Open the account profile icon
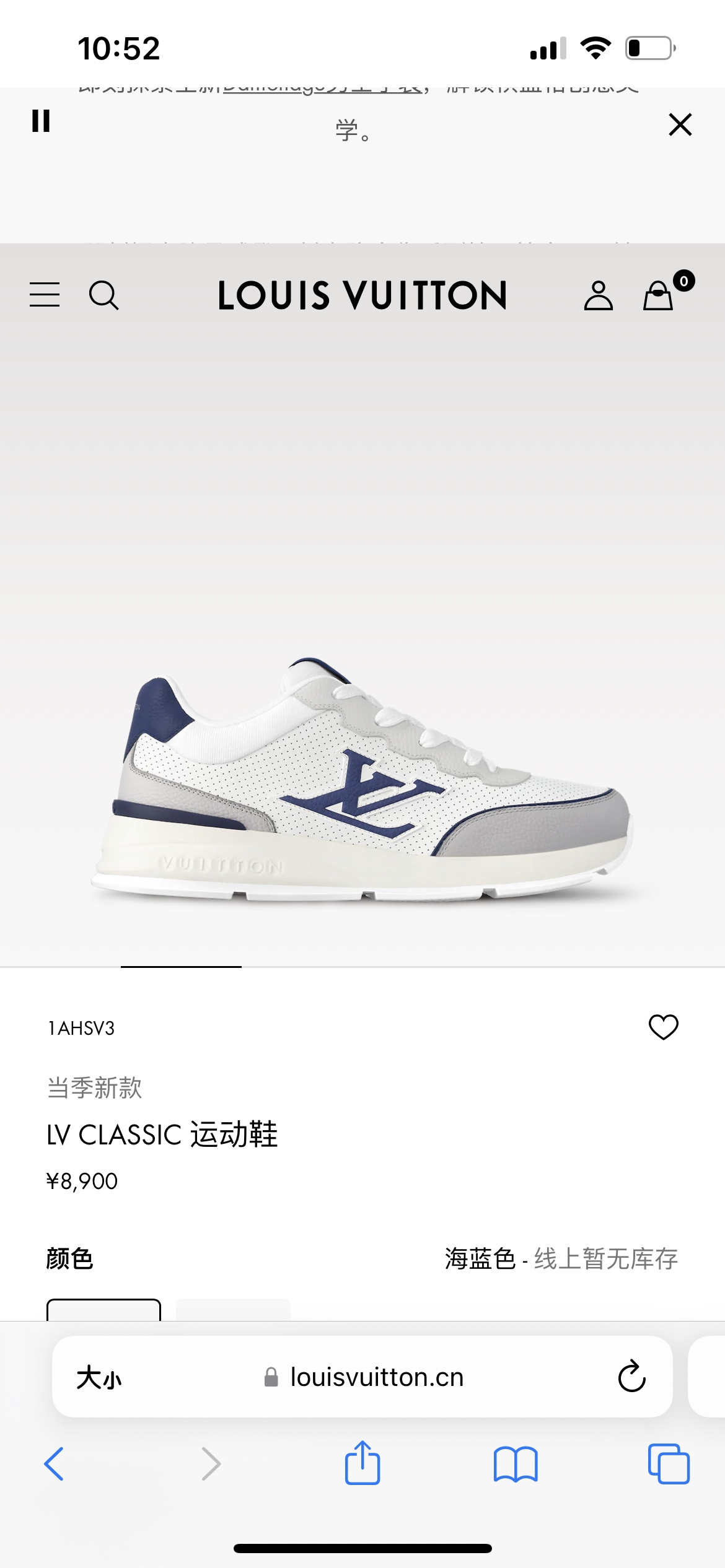This screenshot has height=1568, width=725. tap(598, 295)
